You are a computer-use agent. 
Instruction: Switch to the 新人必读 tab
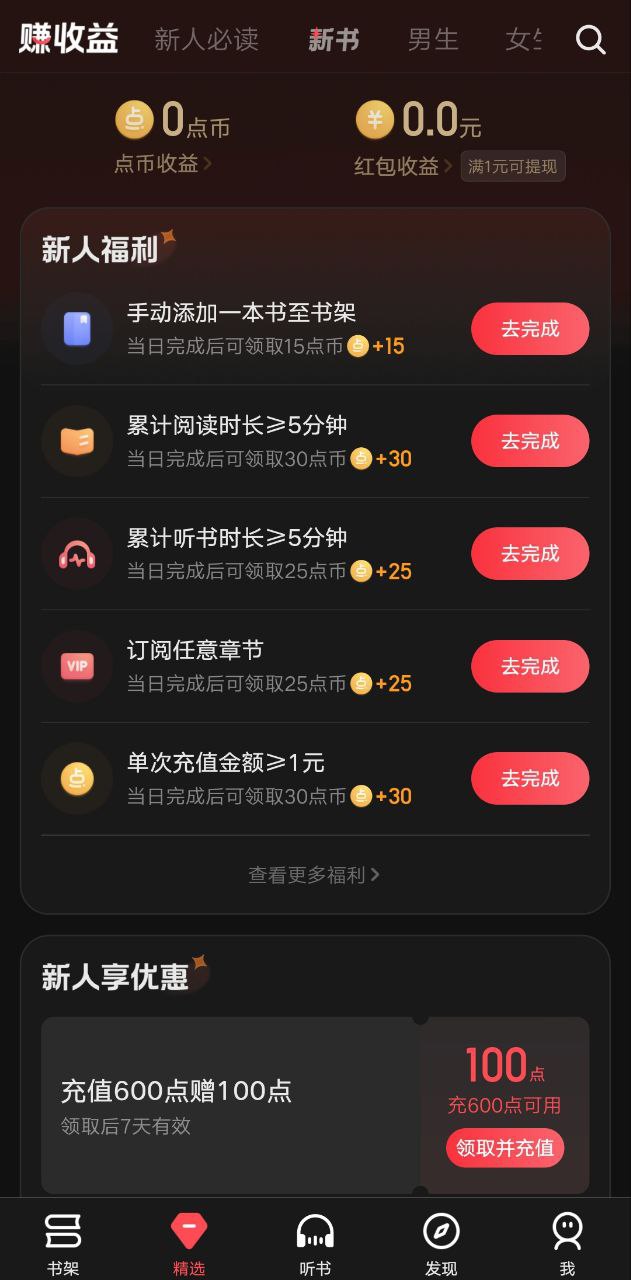point(207,40)
